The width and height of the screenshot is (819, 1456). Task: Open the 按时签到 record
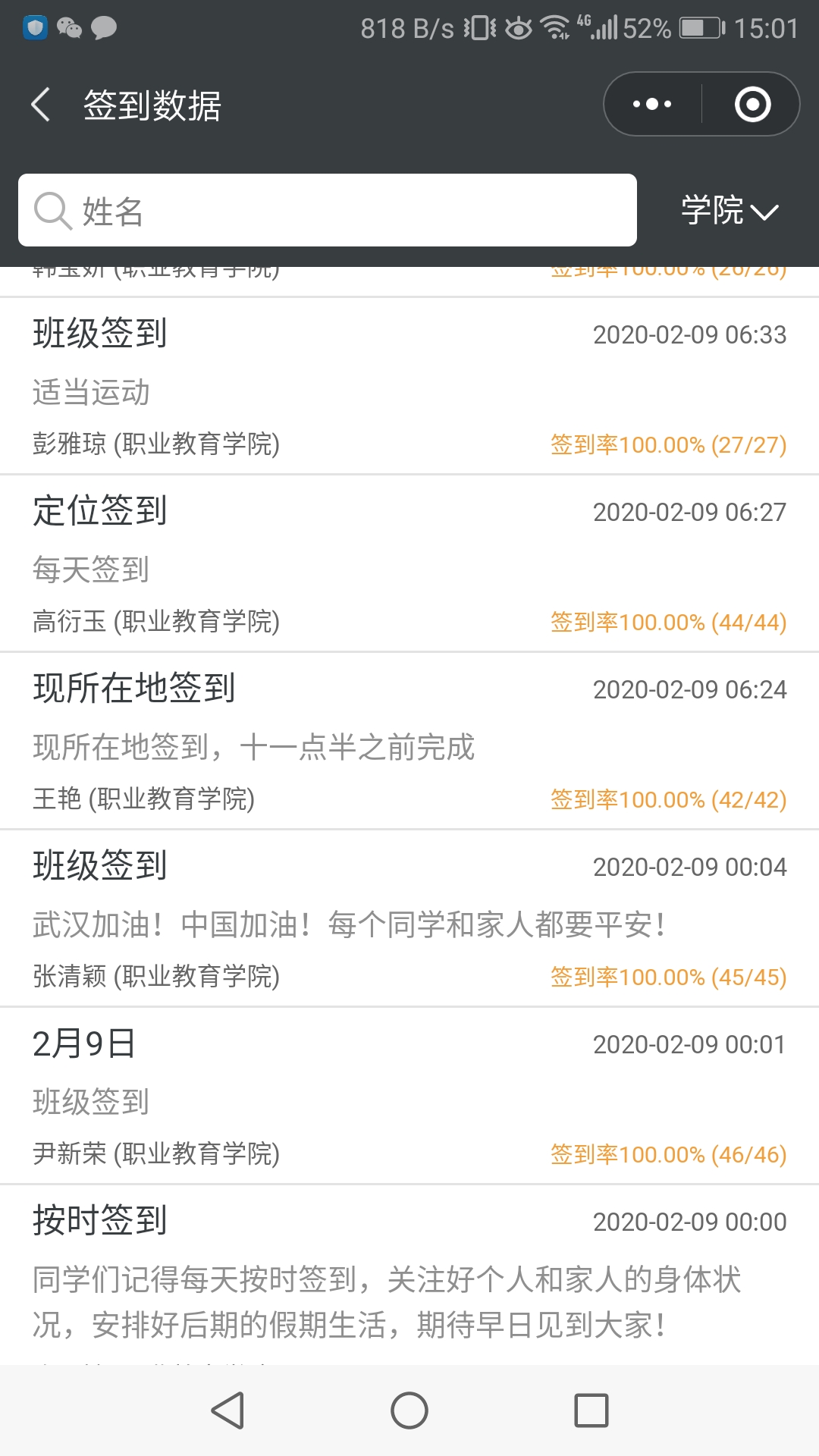pos(409,1274)
